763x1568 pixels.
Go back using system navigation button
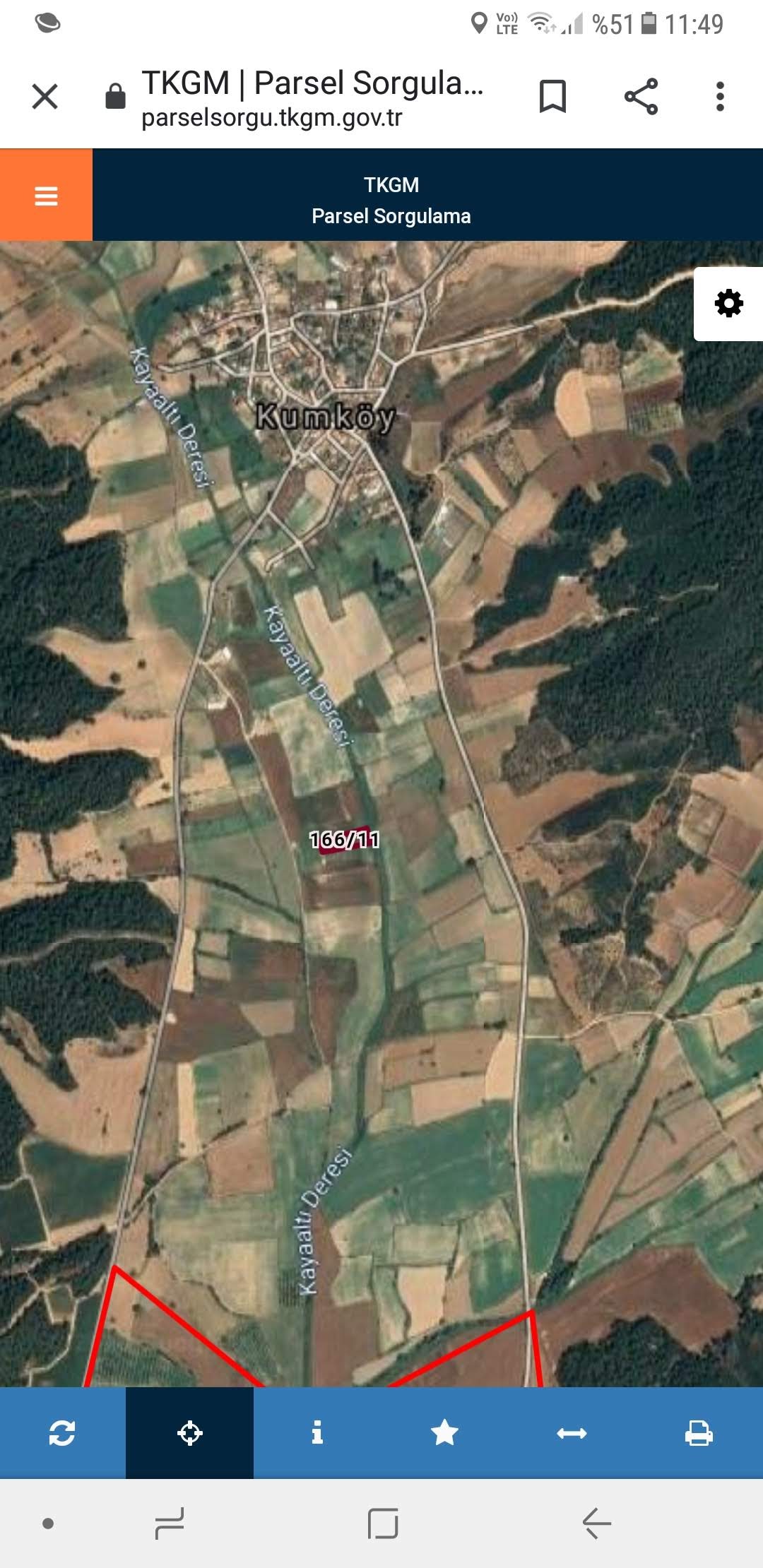point(596,1524)
